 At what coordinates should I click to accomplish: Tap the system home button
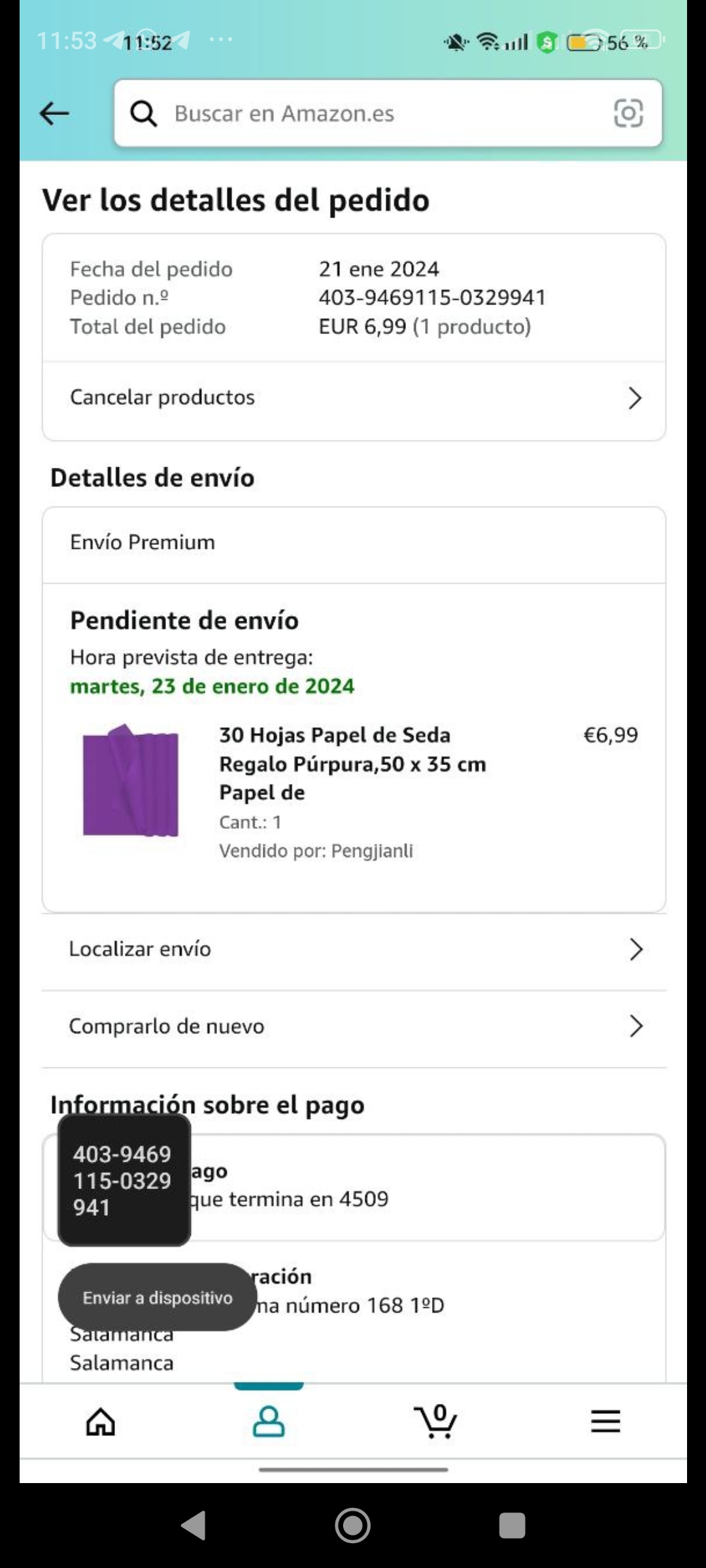click(x=353, y=1526)
